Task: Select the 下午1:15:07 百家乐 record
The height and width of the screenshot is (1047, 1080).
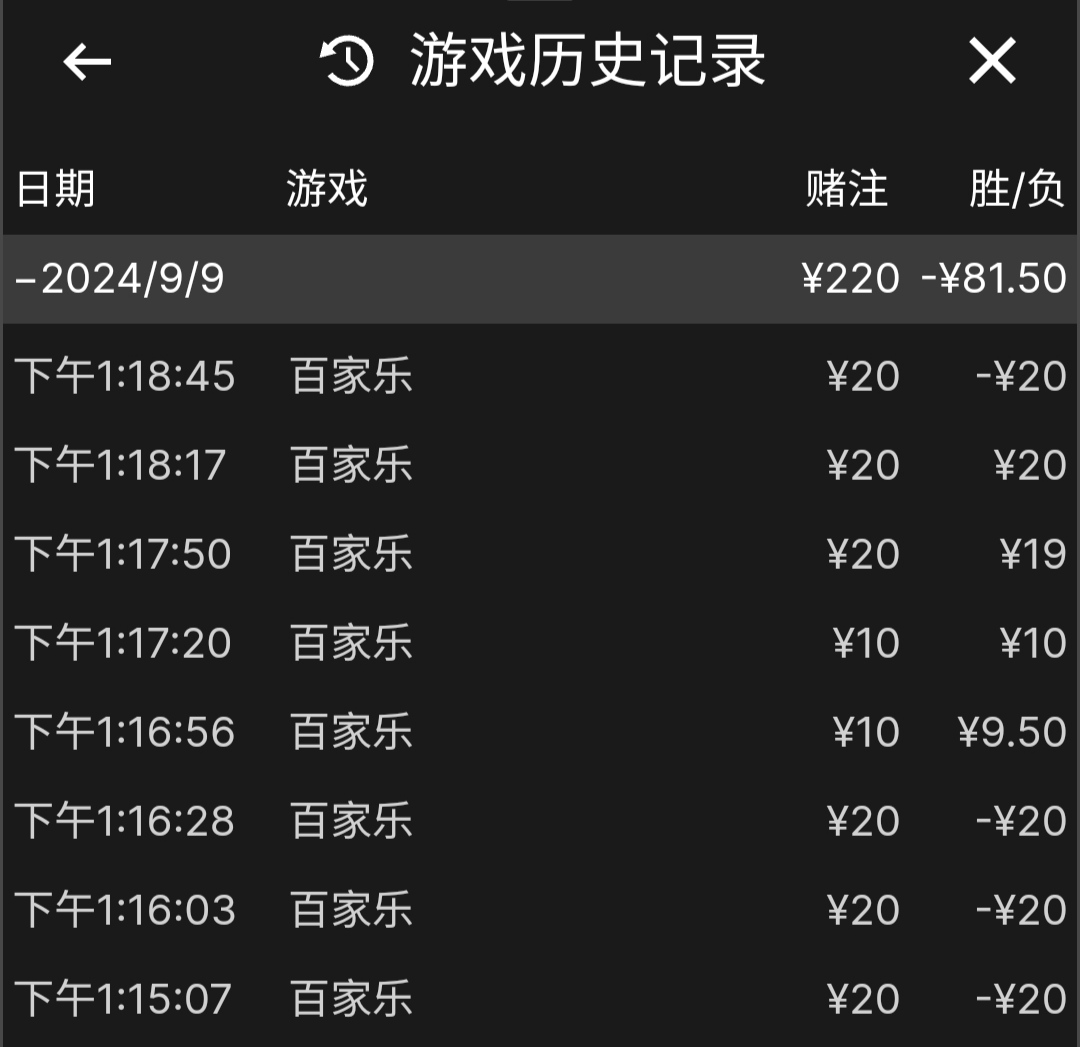Action: [540, 999]
